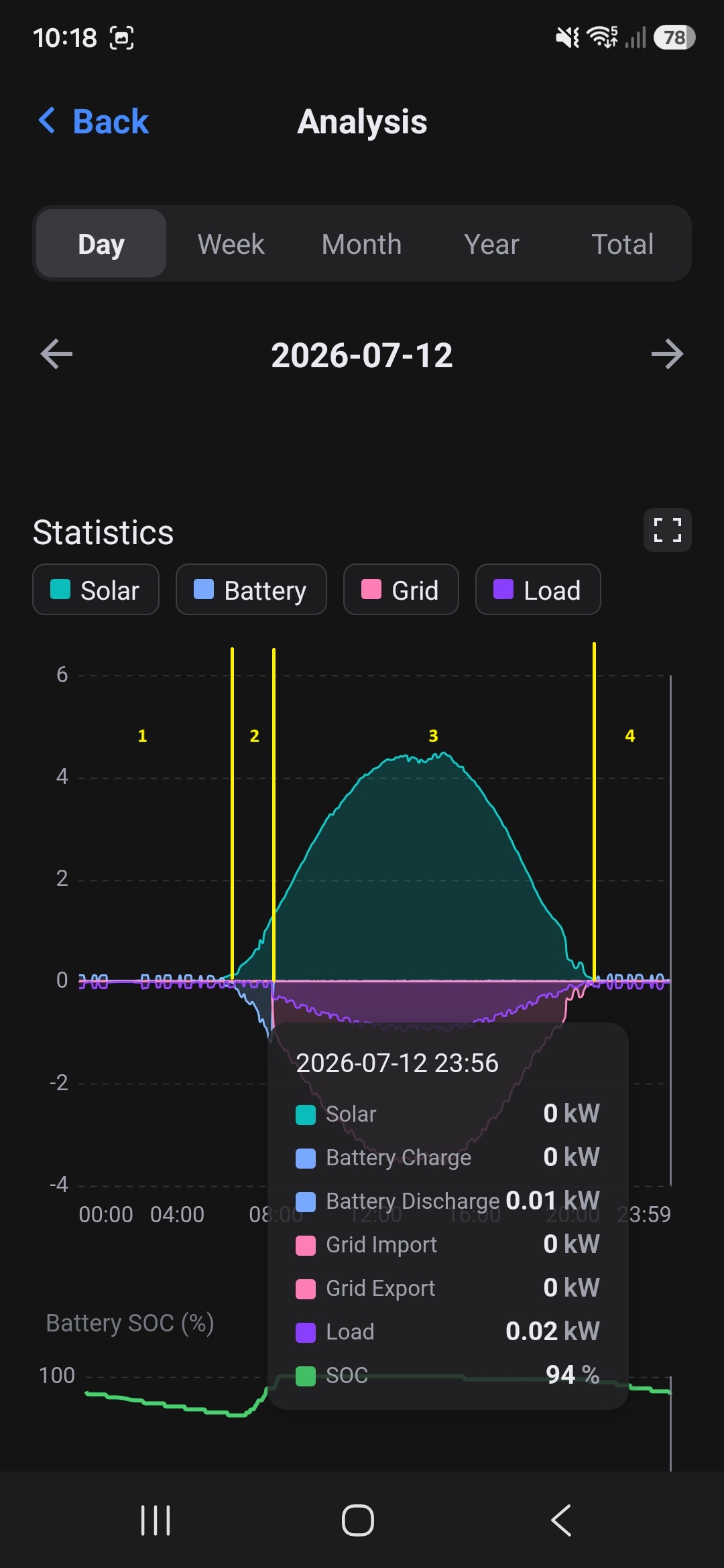Select the Day tab
Viewport: 724px width, 1568px height.
(101, 244)
